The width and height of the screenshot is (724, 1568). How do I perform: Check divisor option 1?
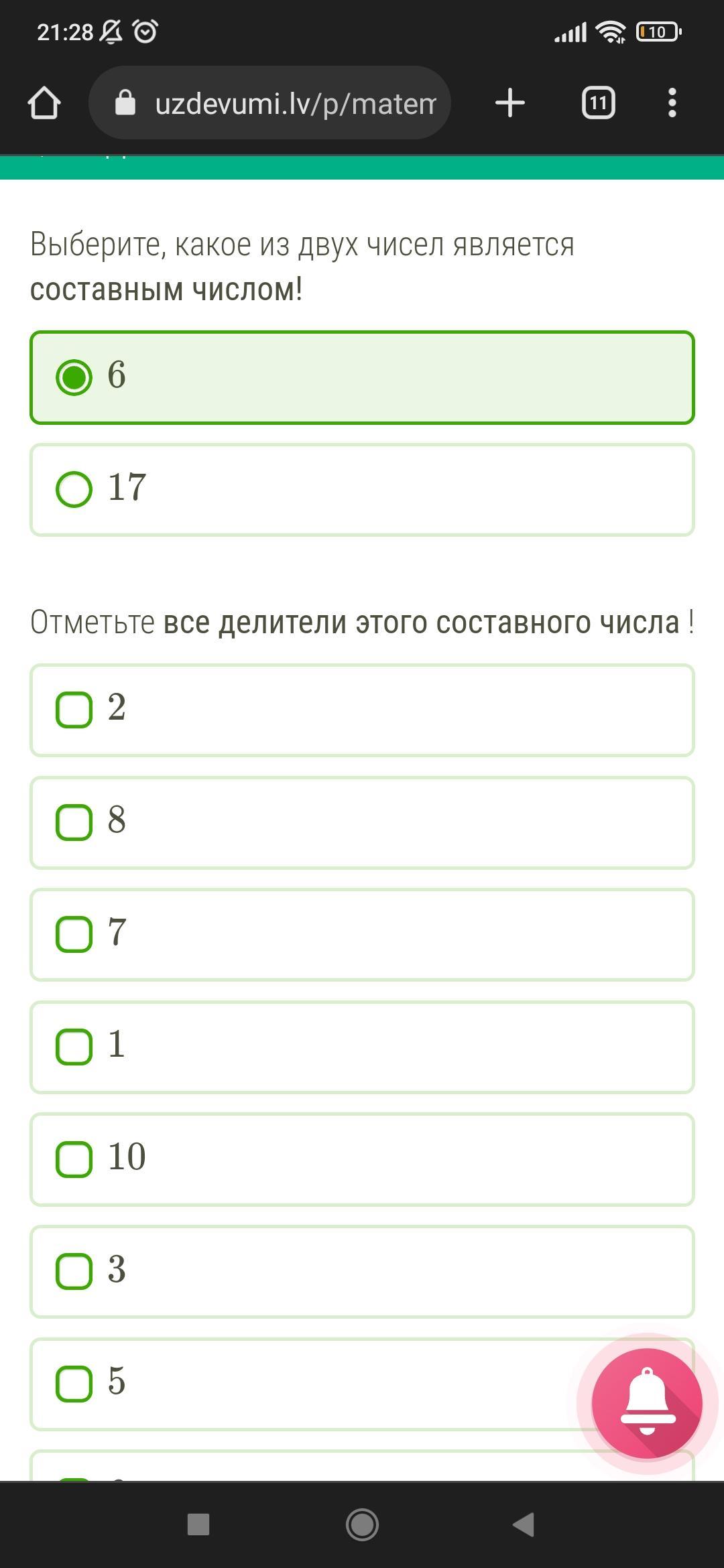362,1047
